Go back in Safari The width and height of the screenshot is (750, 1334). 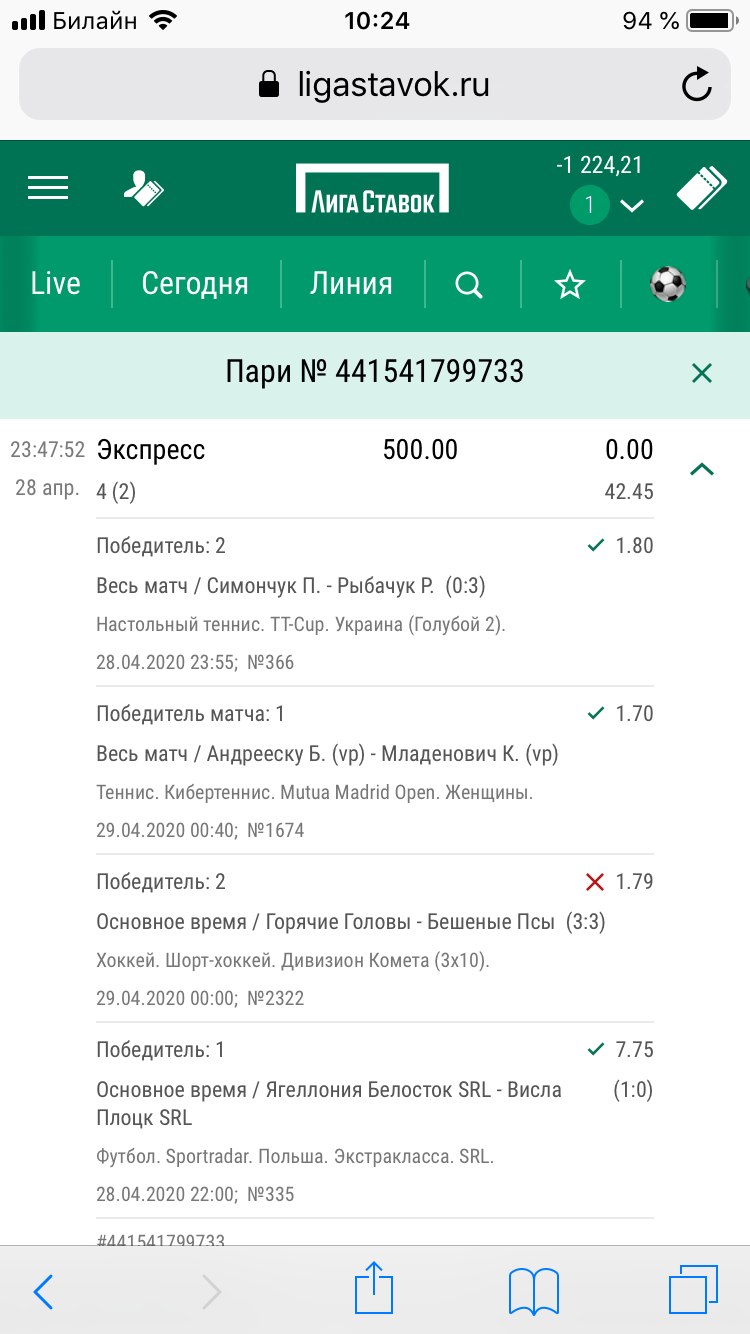click(x=43, y=1292)
